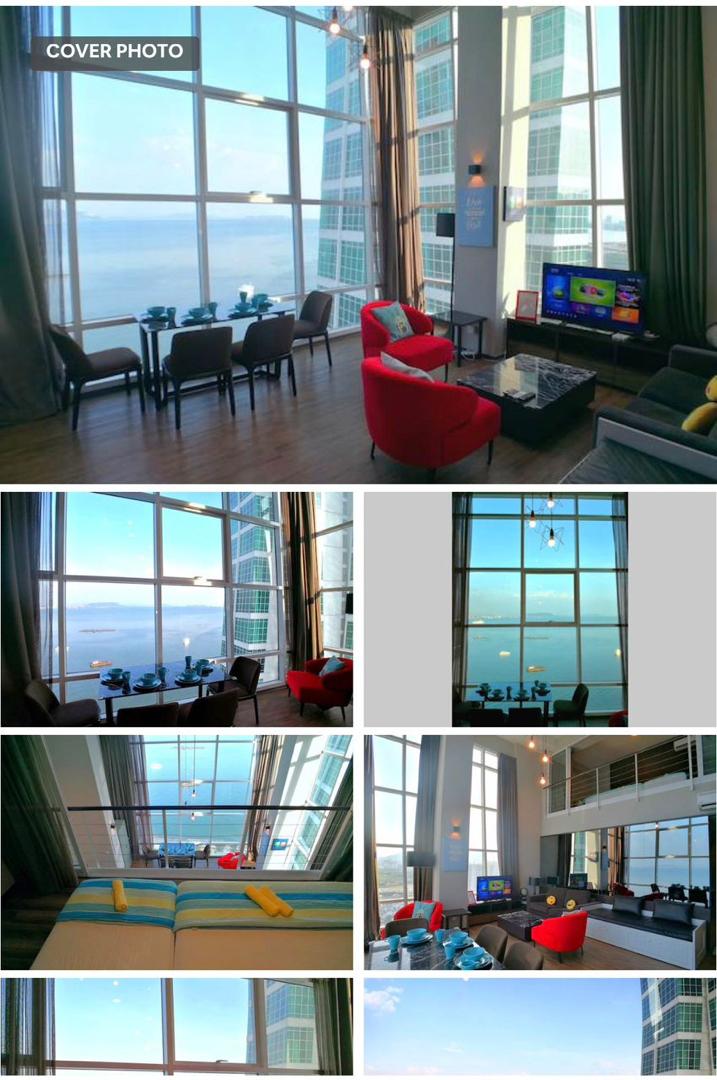Open the tall window portrait photo

coord(540,608)
